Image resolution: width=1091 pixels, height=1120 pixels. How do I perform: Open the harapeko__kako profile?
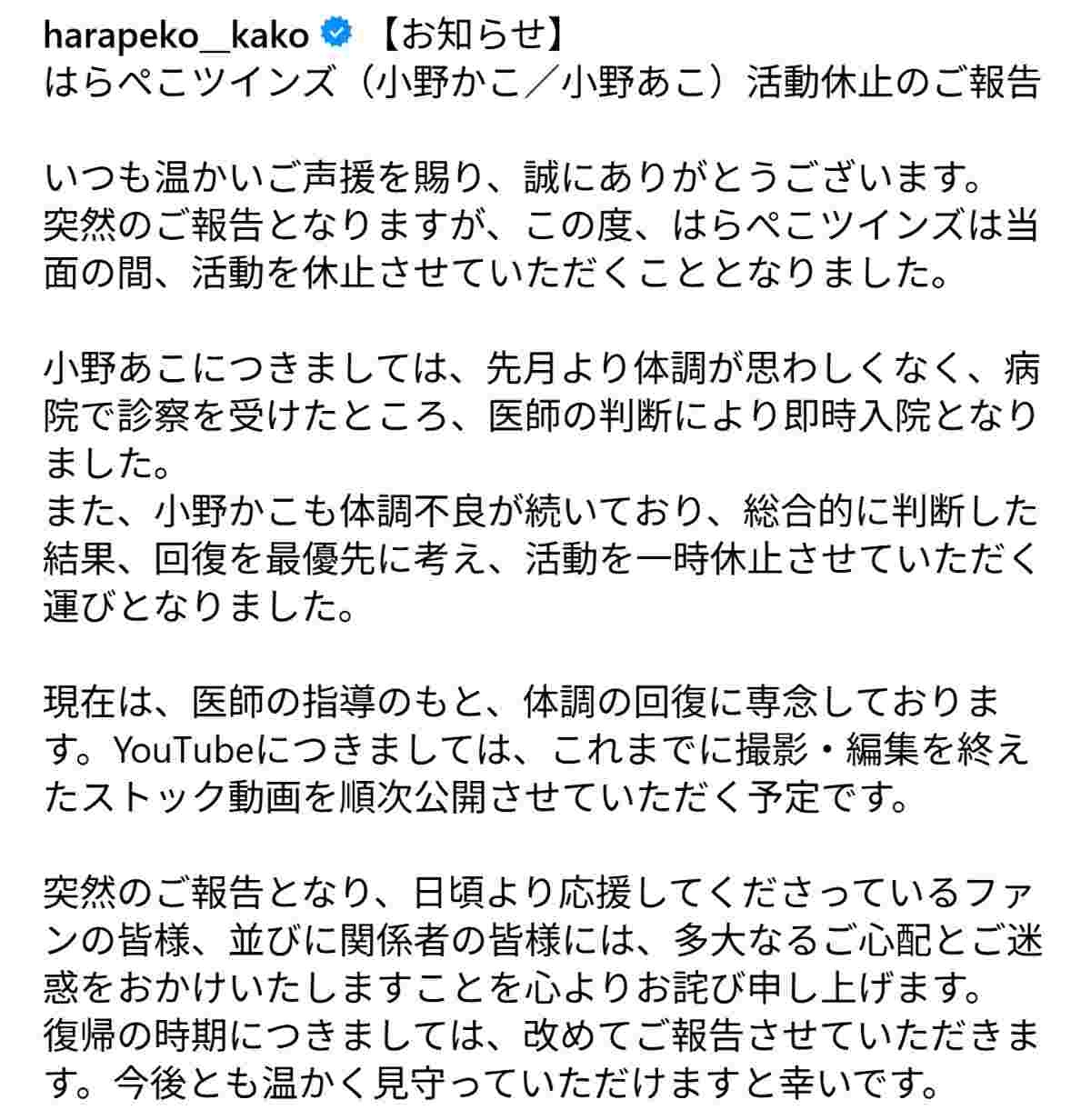[x=177, y=35]
